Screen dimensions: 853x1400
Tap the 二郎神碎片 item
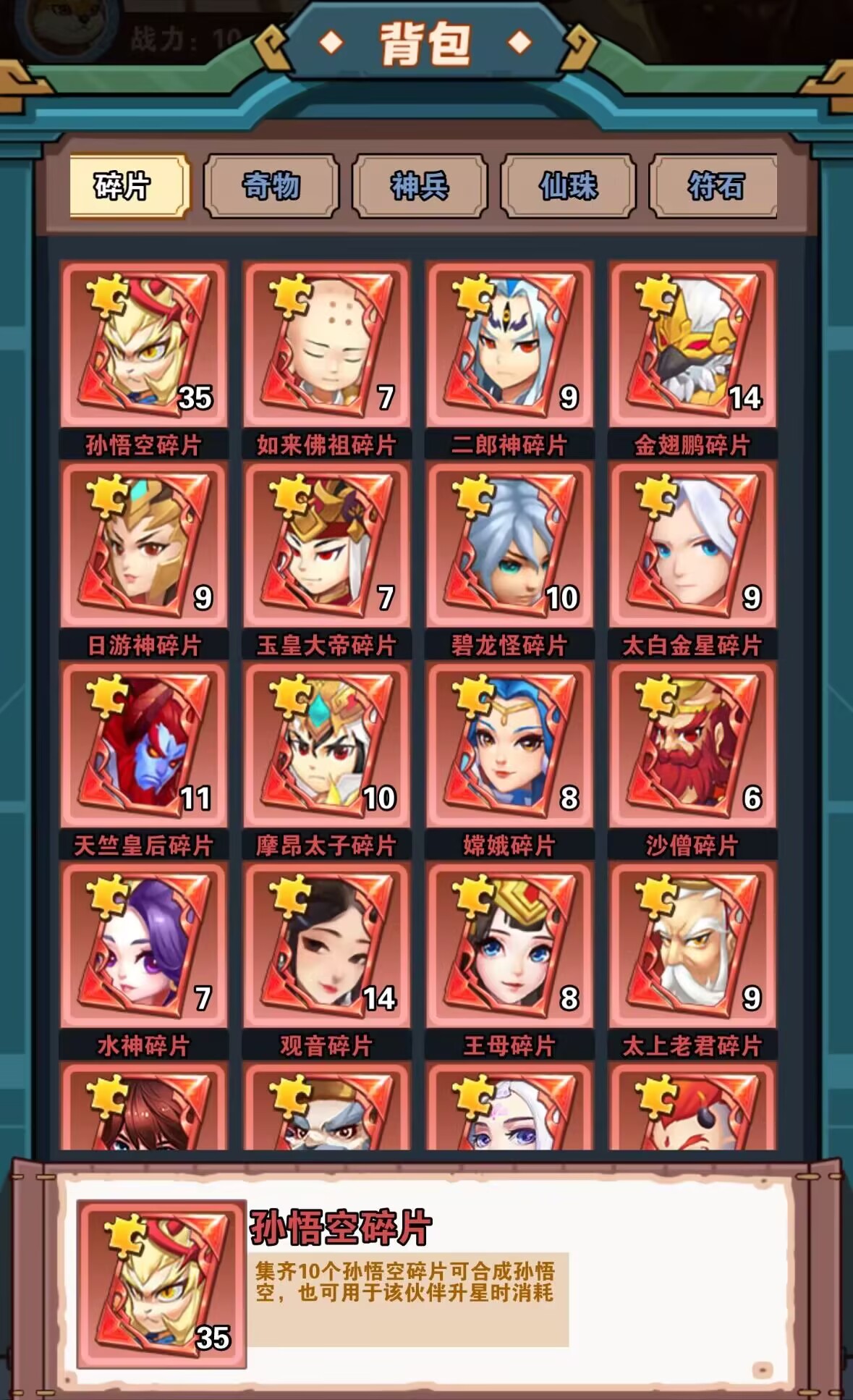(x=510, y=344)
